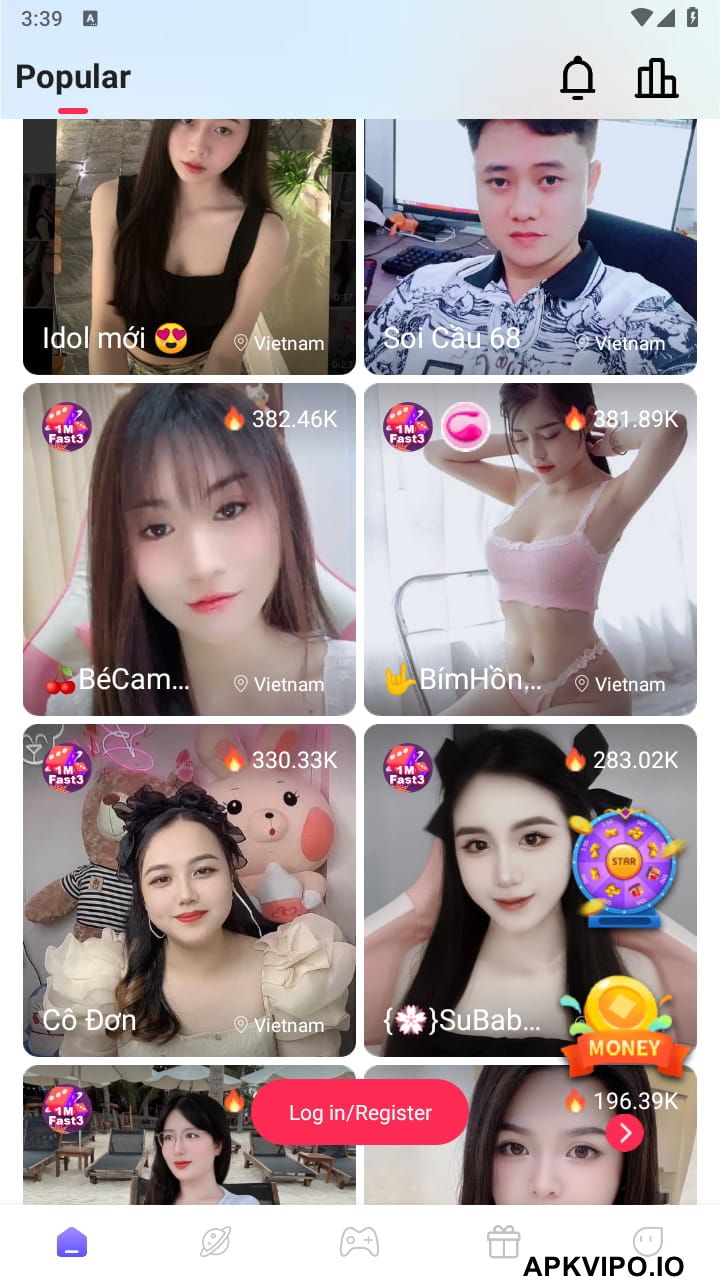Select the Popular tab

tap(73, 77)
